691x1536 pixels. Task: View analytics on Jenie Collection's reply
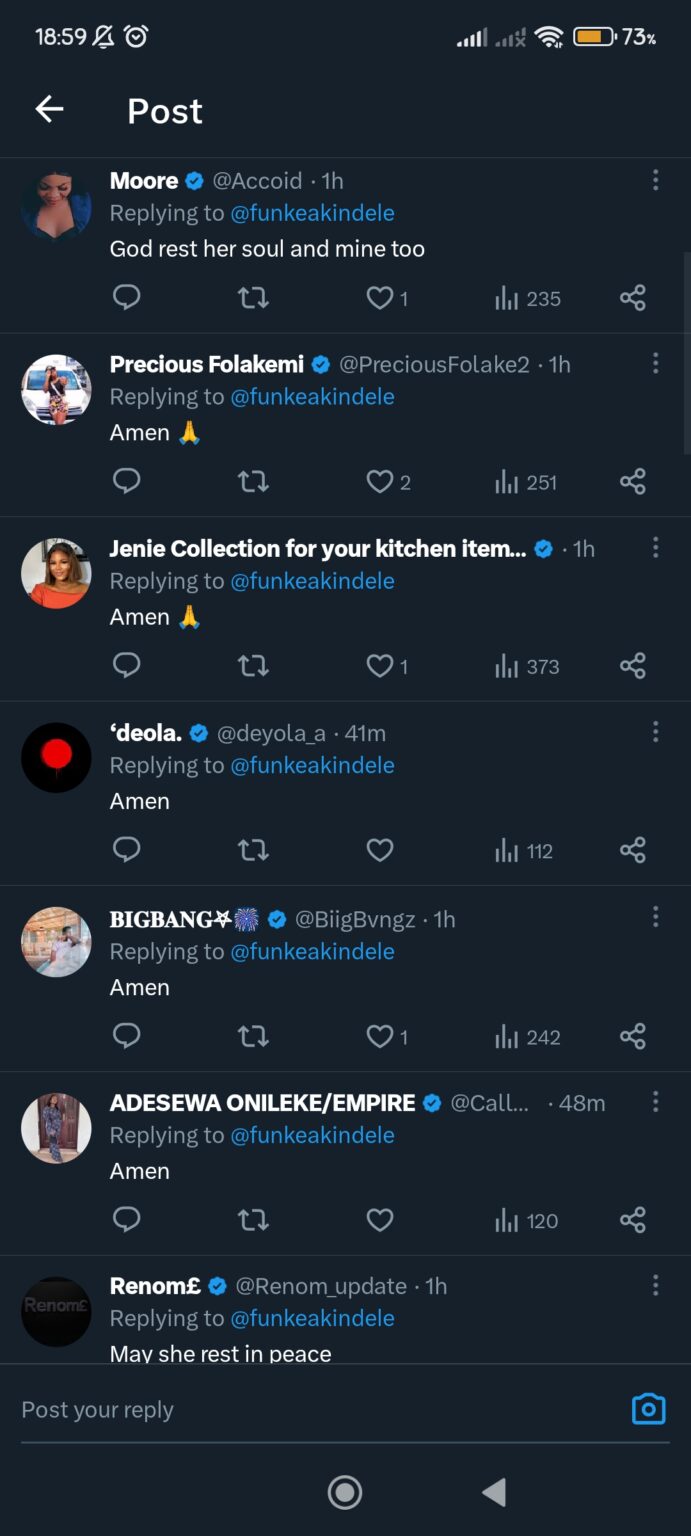point(528,666)
